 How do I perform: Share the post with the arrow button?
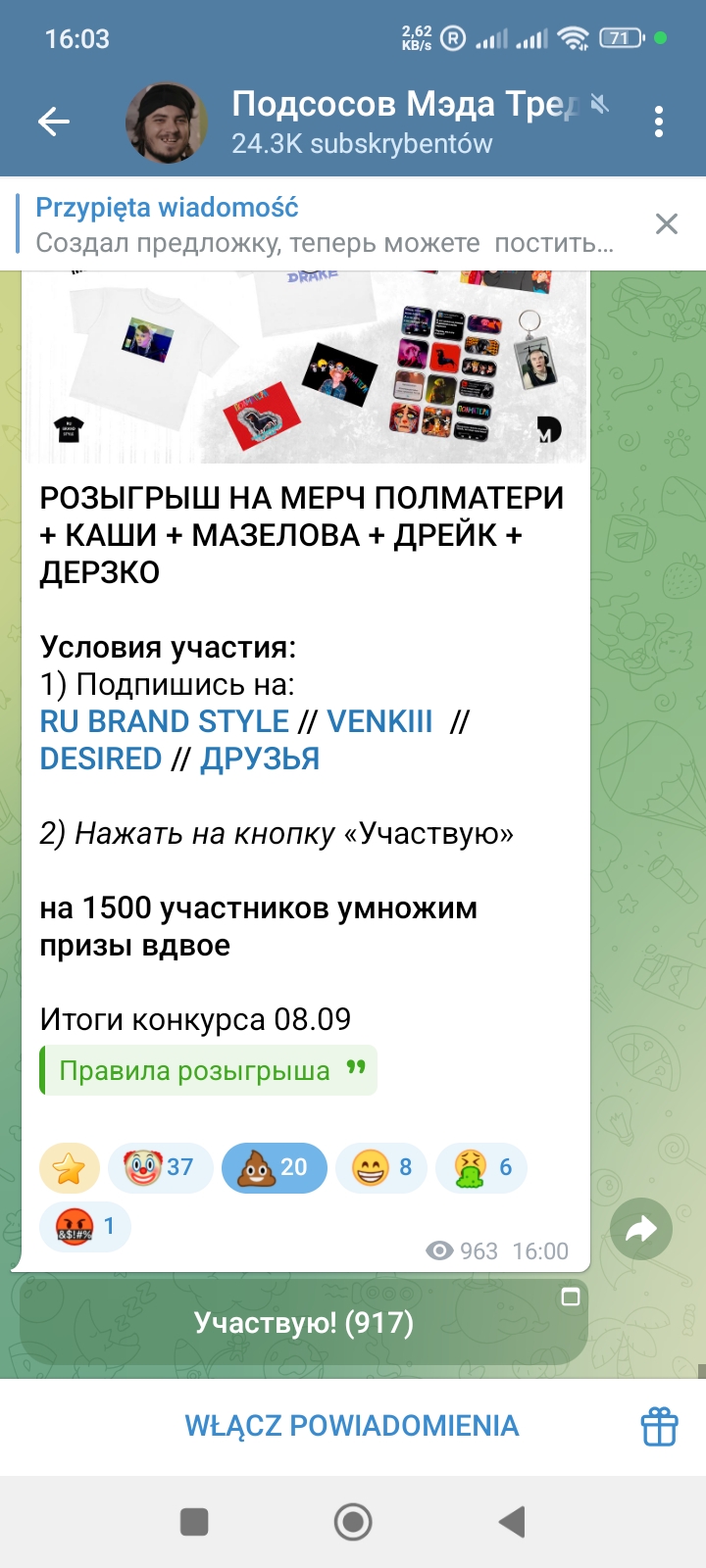coord(641,1229)
